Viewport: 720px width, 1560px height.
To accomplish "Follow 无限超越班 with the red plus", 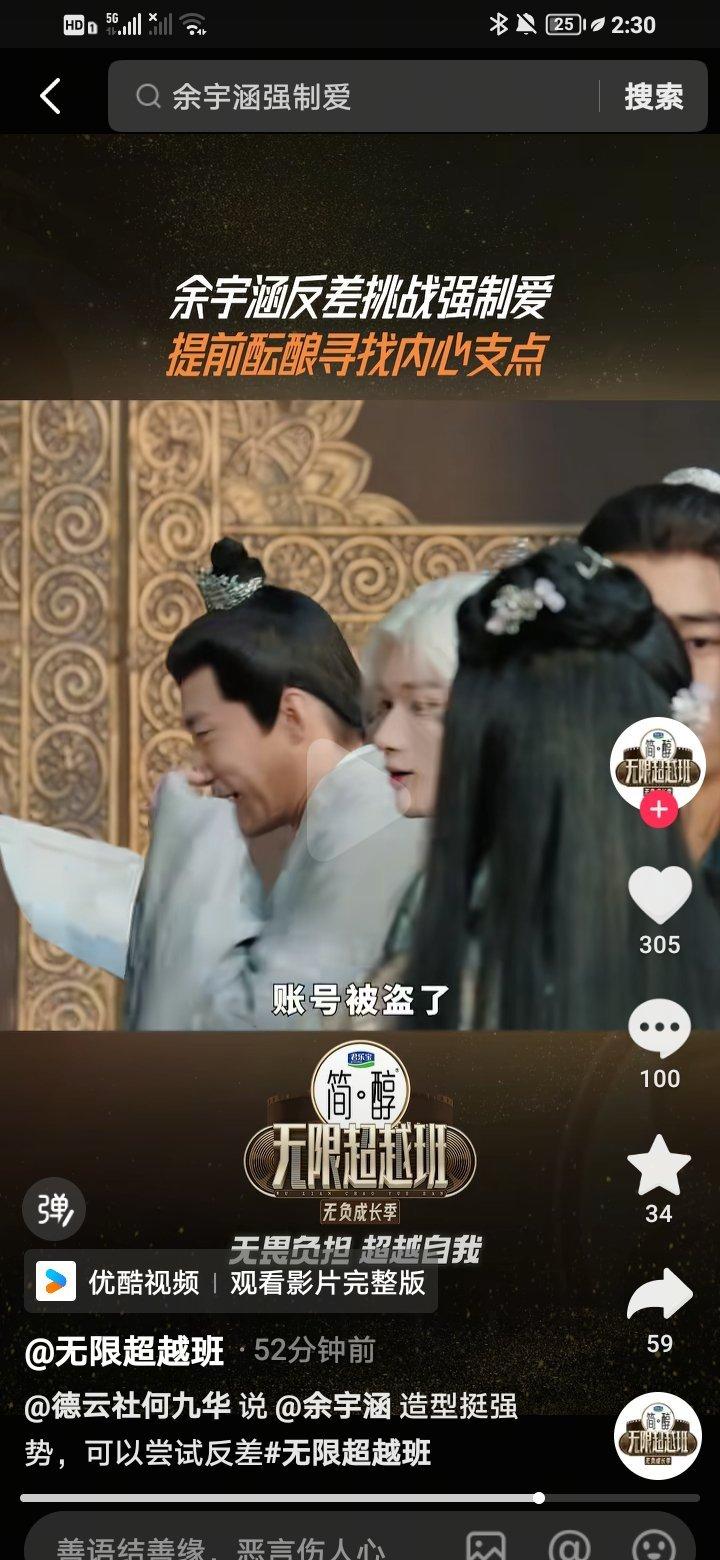I will click(658, 810).
